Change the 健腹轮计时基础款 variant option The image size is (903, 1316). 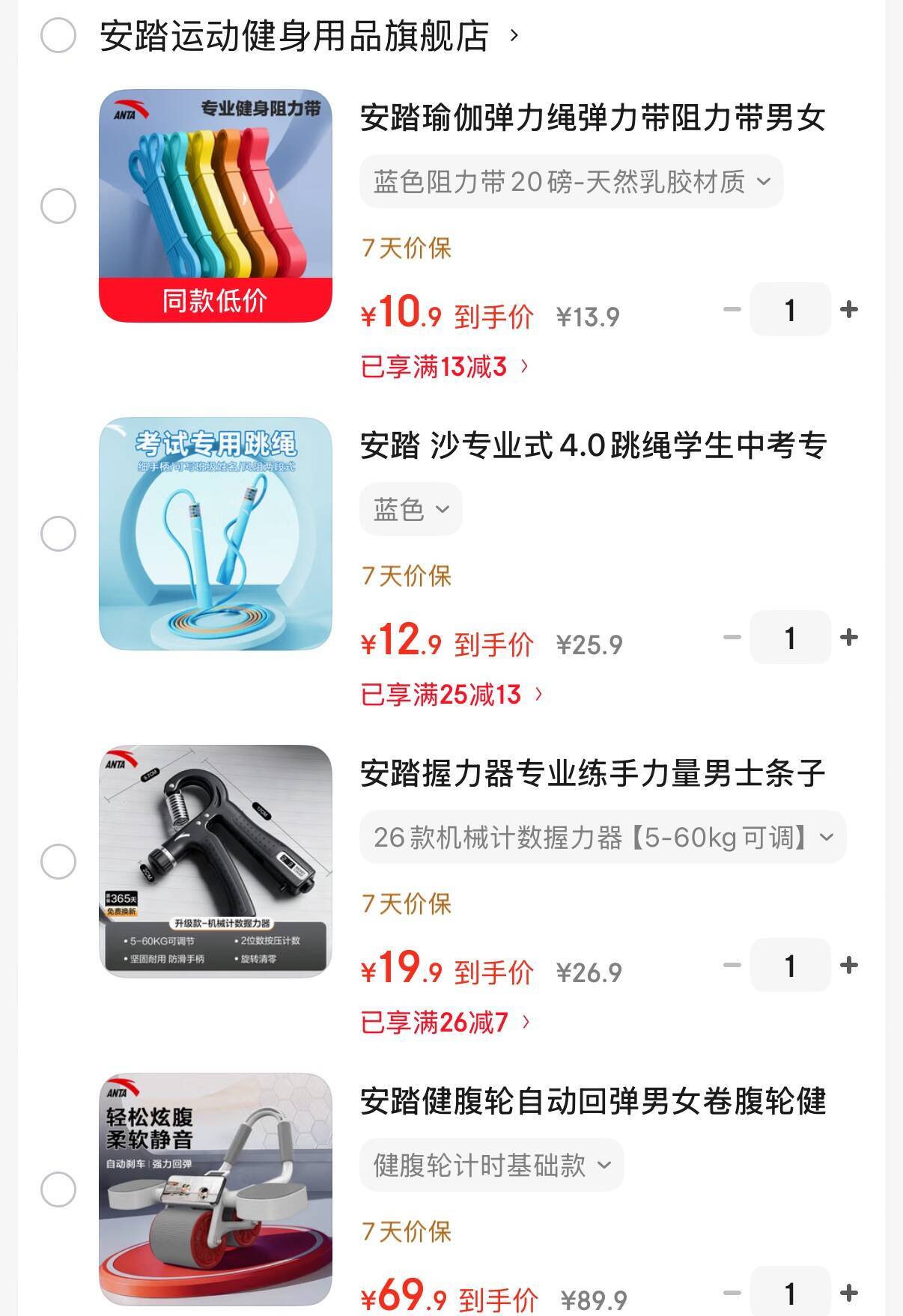tap(492, 1165)
